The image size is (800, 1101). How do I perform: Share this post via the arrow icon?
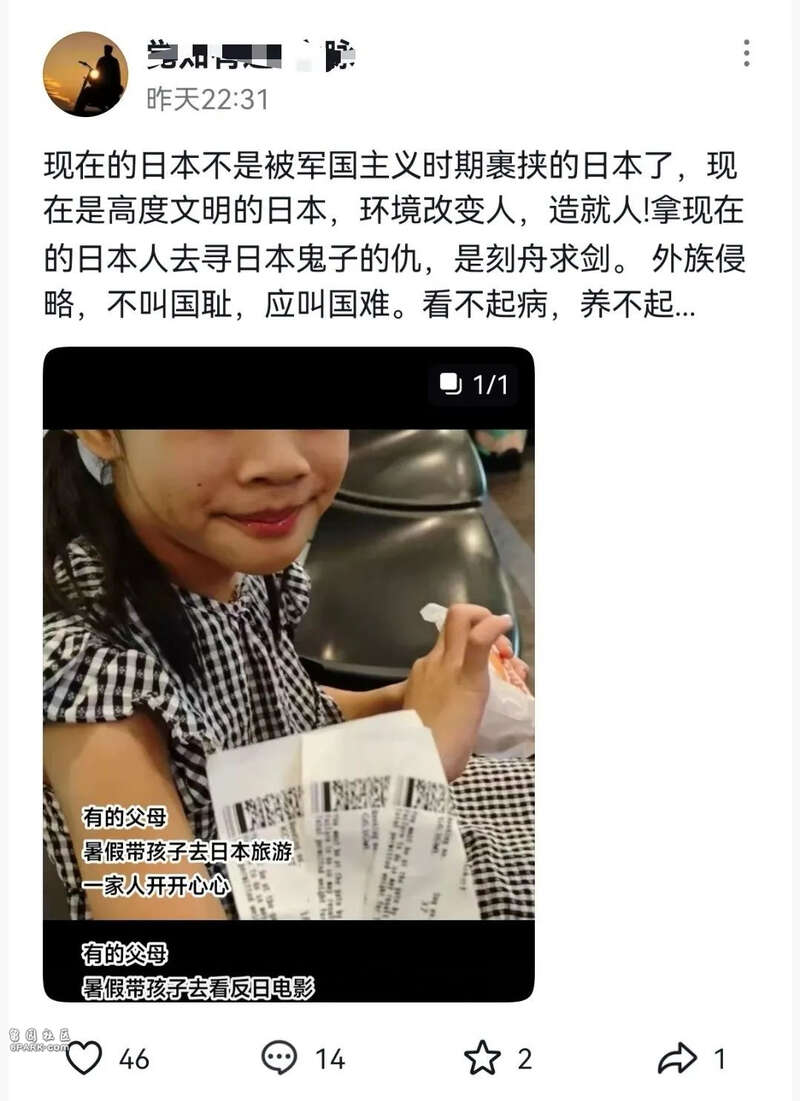point(677,1057)
